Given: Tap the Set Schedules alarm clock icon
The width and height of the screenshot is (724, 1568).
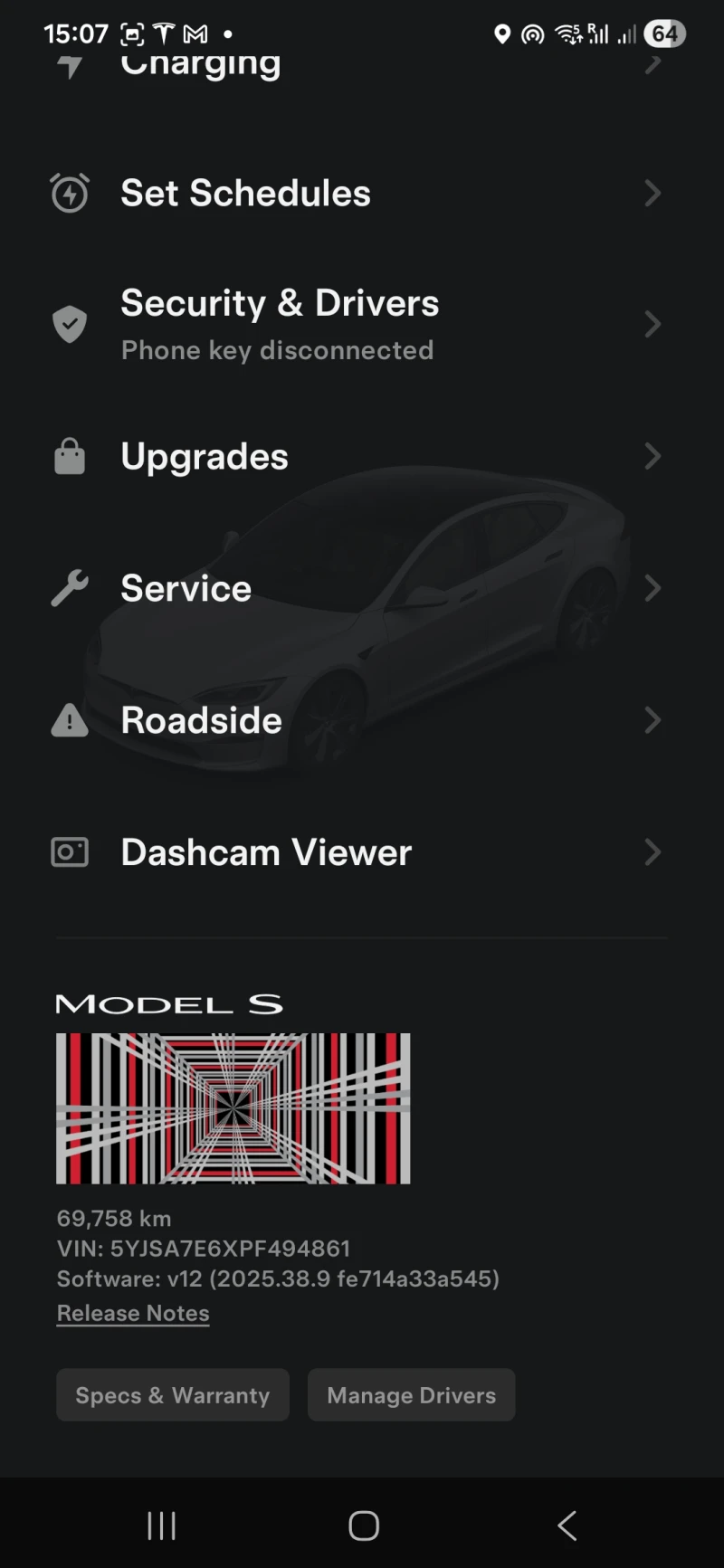Looking at the screenshot, I should [70, 193].
